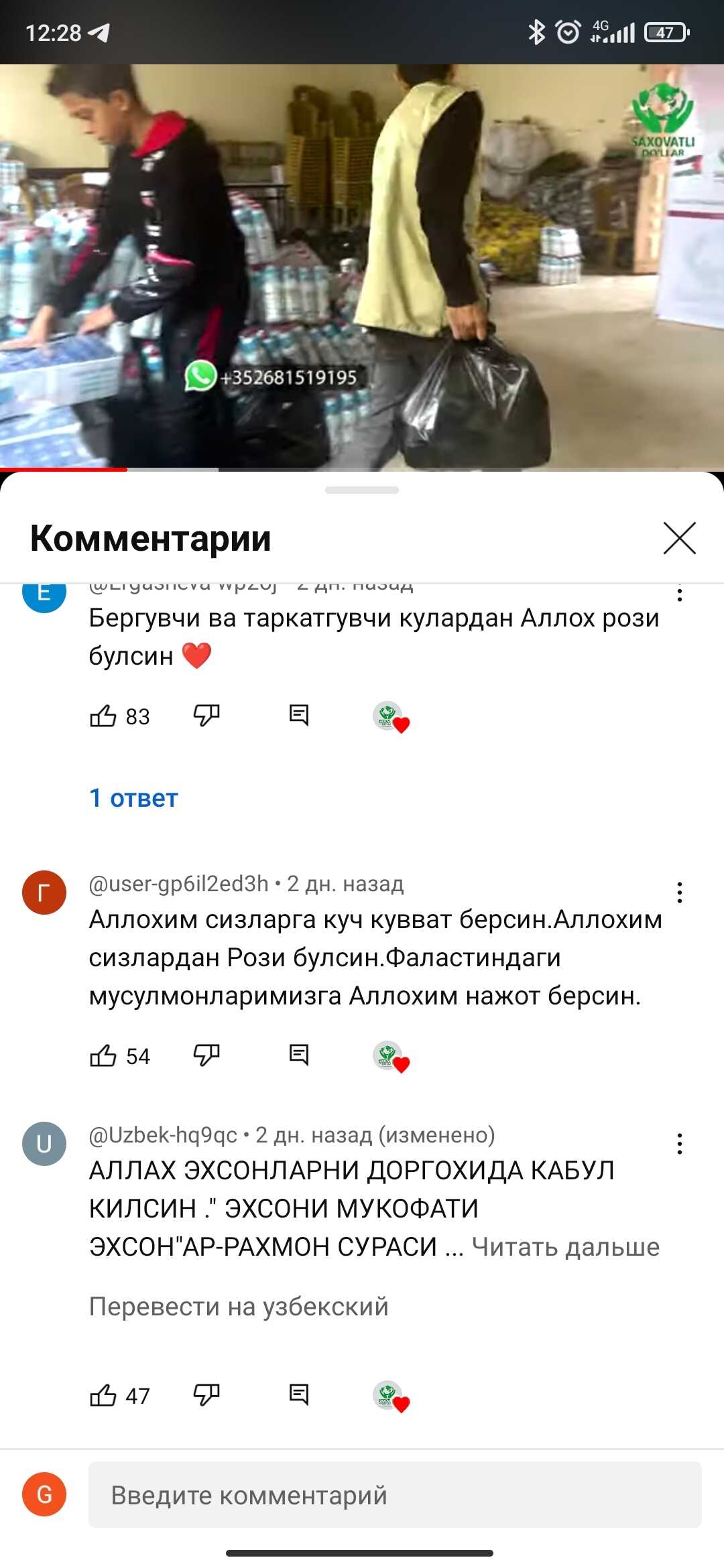Reply to @user-gp6il2ed3h's comment
The width and height of the screenshot is (724, 1568).
(298, 1055)
